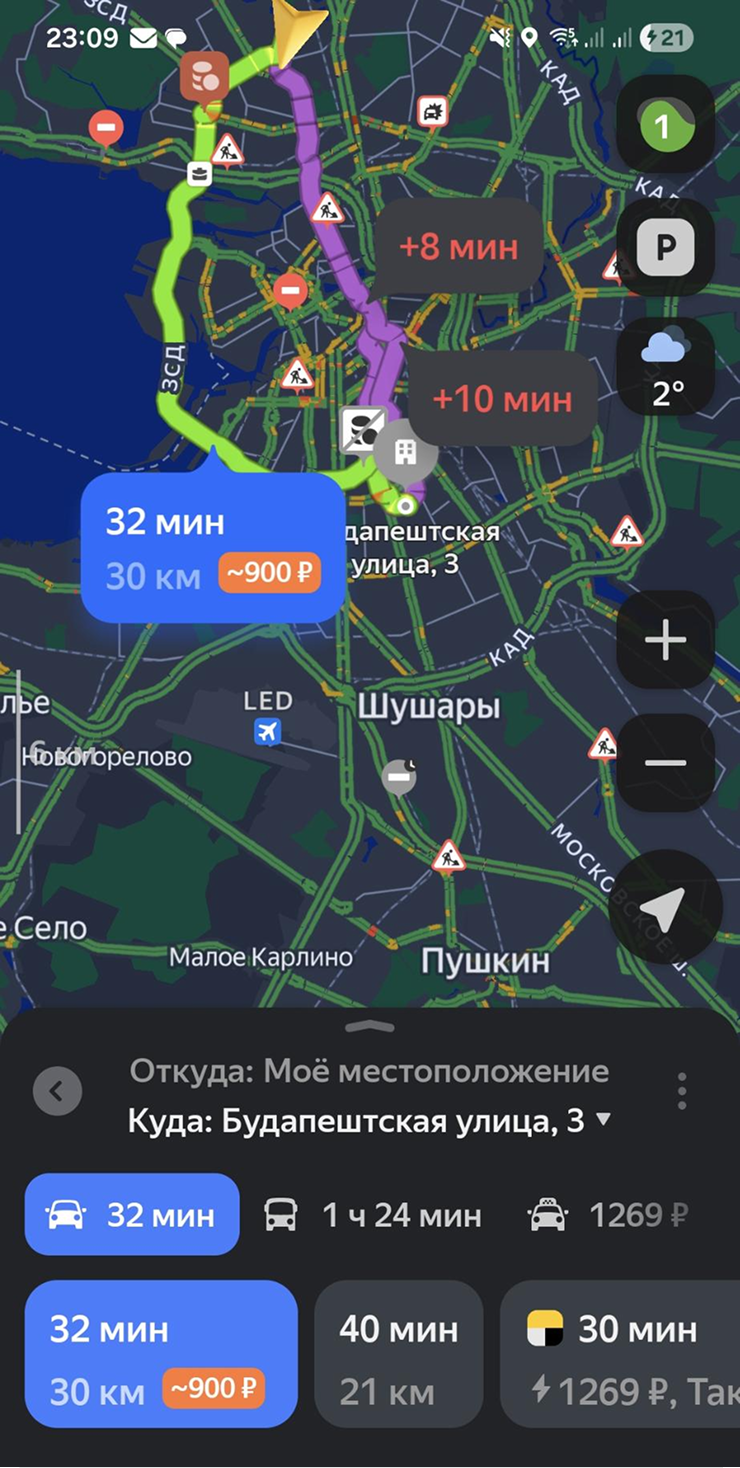Open the parking layer icon
The height and width of the screenshot is (1468, 740).
coord(665,246)
